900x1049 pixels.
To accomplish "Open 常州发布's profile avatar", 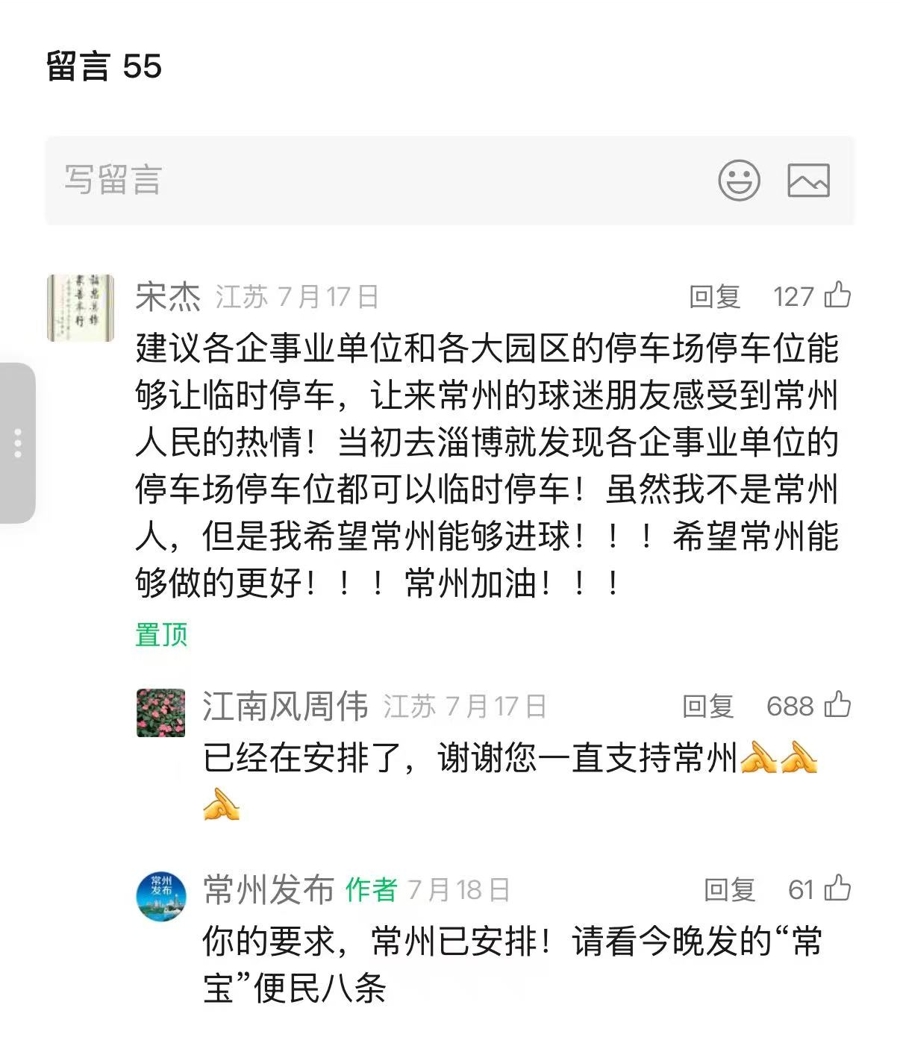I will (161, 894).
